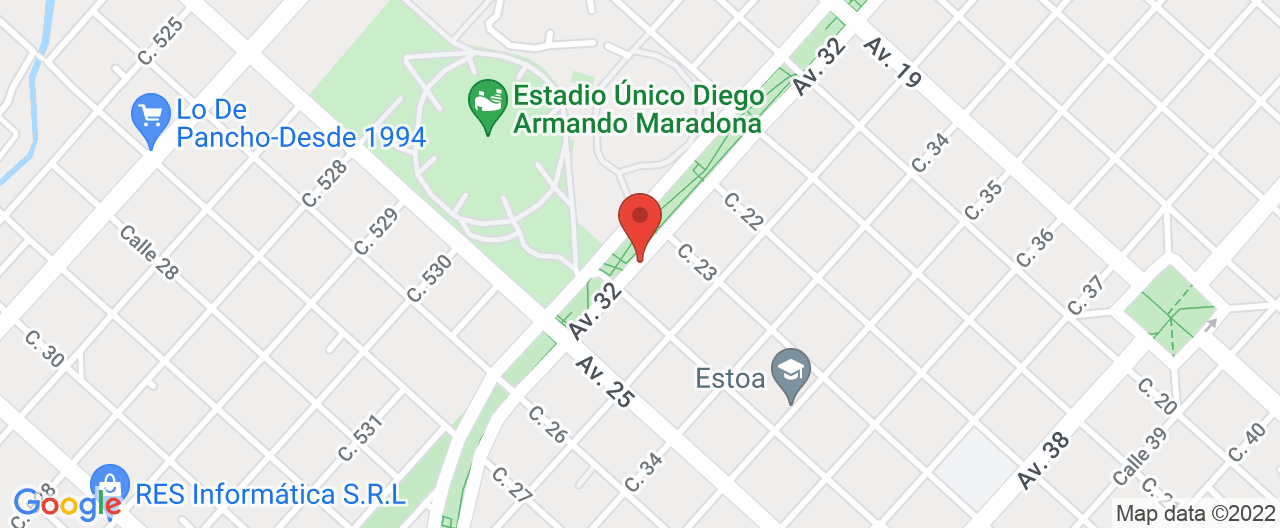The image size is (1280, 528).
Task: Open Estadio Único Diego Armando Maradona marker
Action: (x=488, y=105)
